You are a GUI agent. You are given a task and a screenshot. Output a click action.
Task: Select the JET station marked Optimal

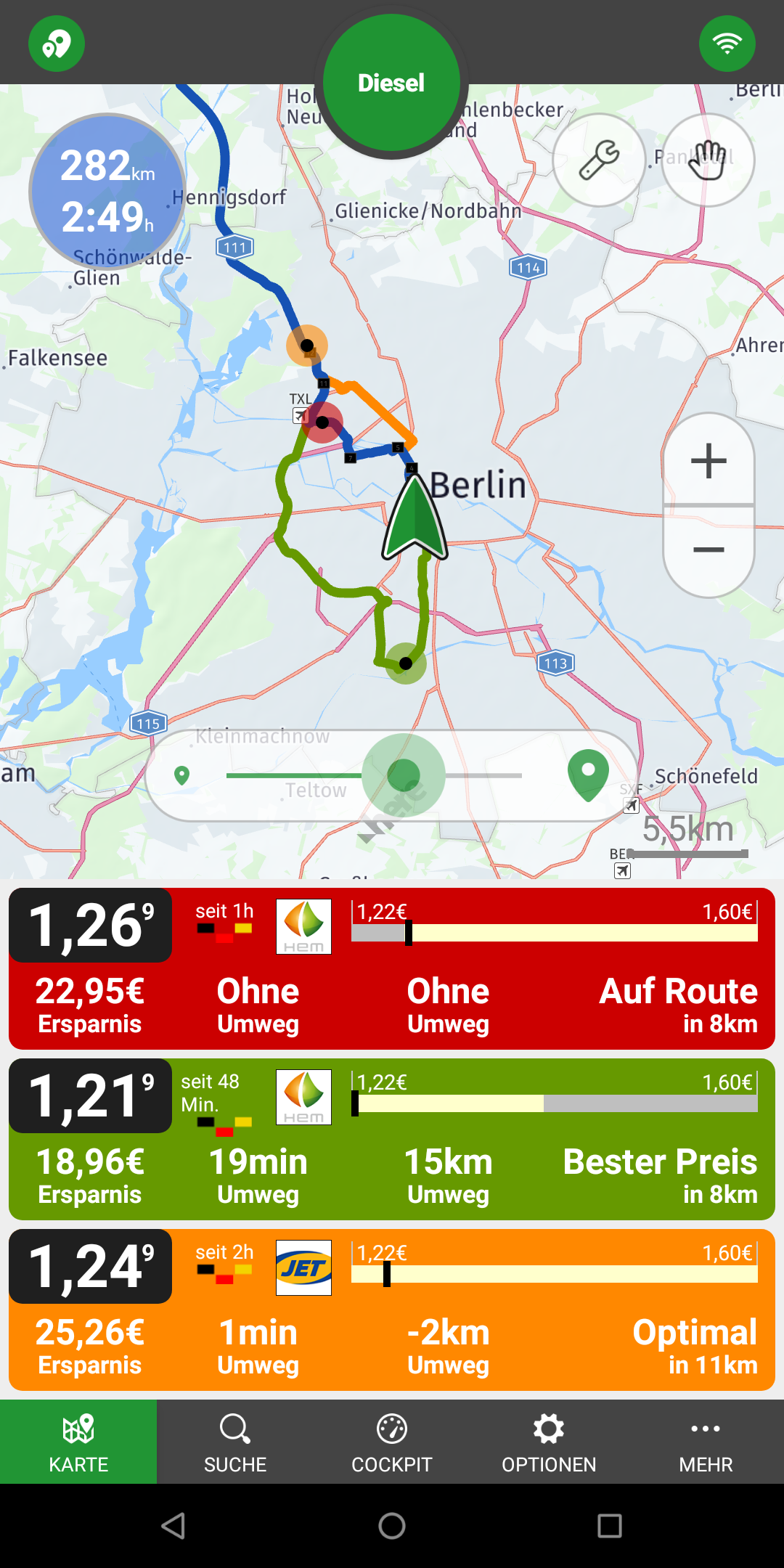click(392, 1309)
